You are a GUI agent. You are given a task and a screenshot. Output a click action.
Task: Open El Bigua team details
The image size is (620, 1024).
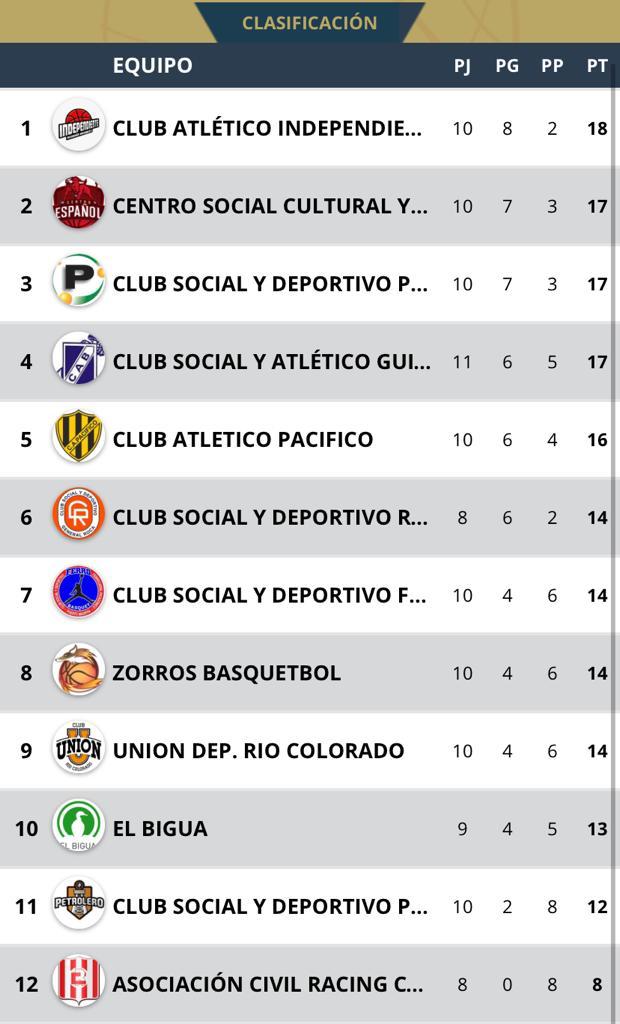160,829
